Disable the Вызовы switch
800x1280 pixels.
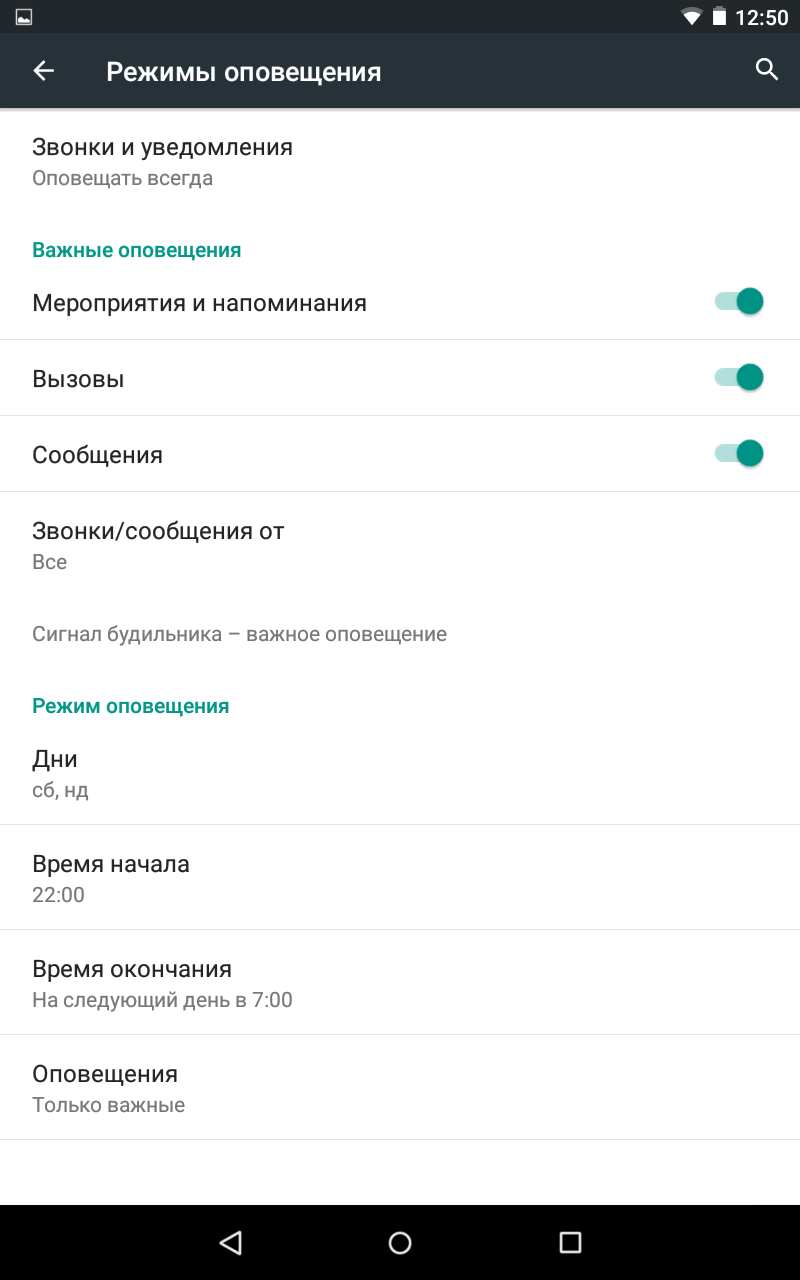738,378
